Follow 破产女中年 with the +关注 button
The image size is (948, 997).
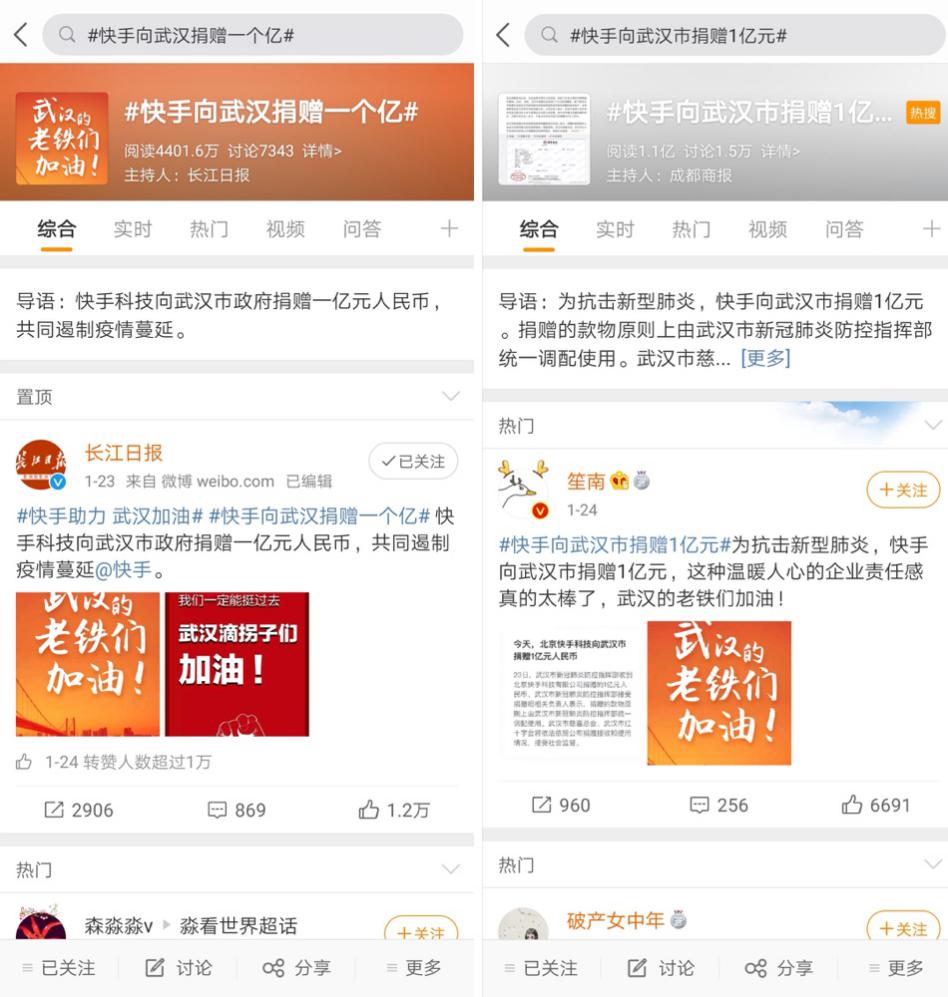coord(903,929)
